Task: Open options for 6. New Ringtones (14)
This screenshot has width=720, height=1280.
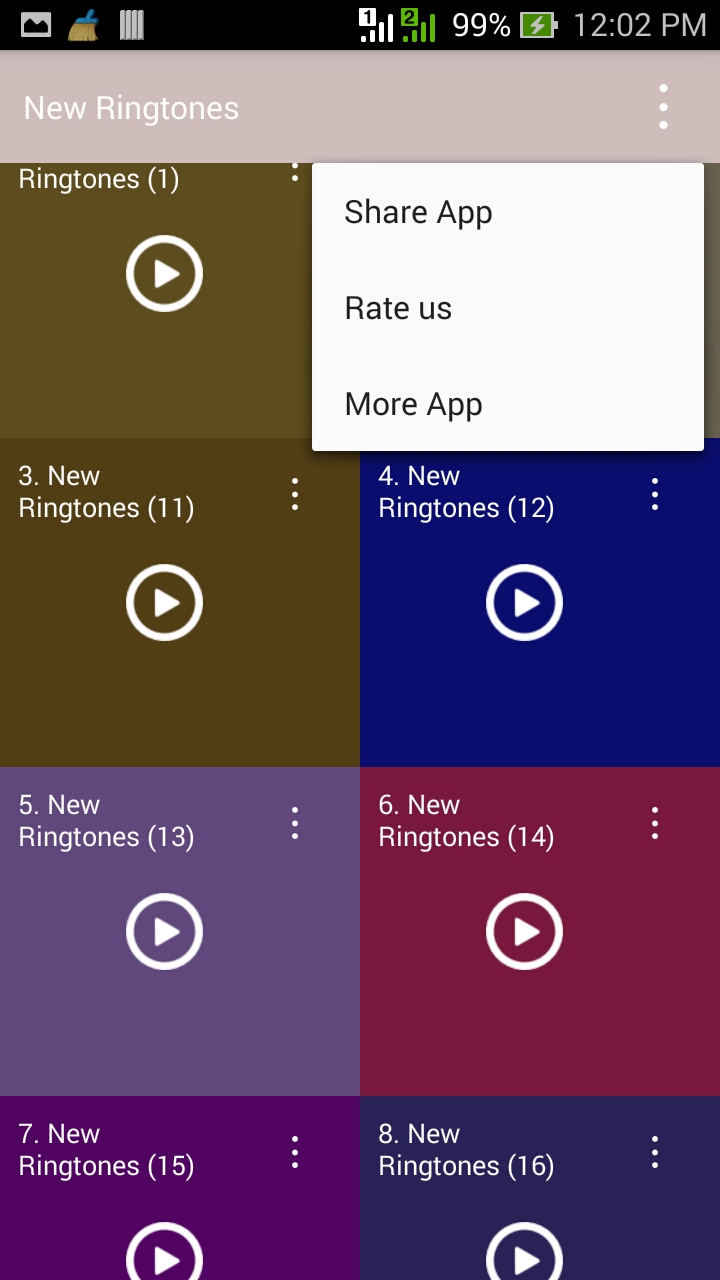Action: coord(654,822)
